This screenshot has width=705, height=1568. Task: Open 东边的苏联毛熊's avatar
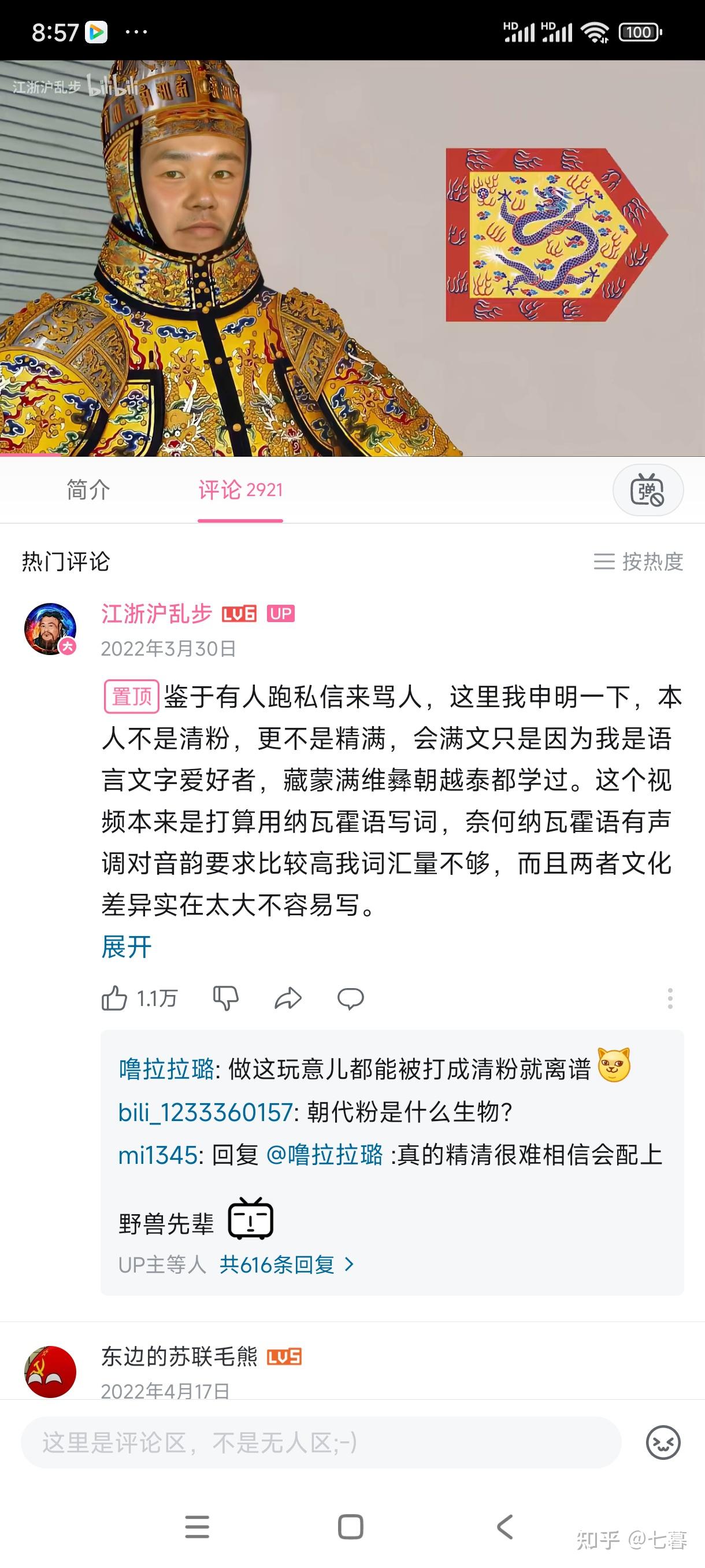tap(50, 1371)
